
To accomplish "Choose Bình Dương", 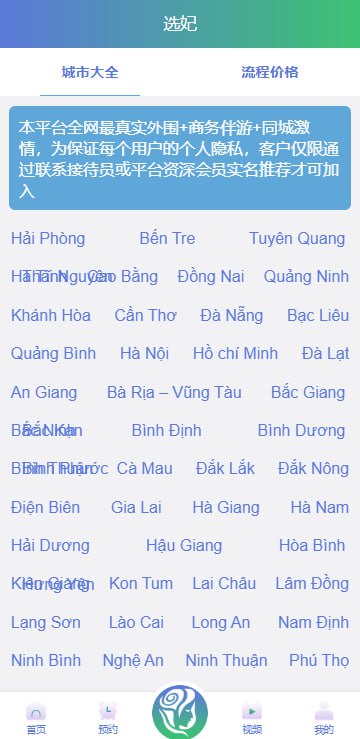I will pos(302,430).
